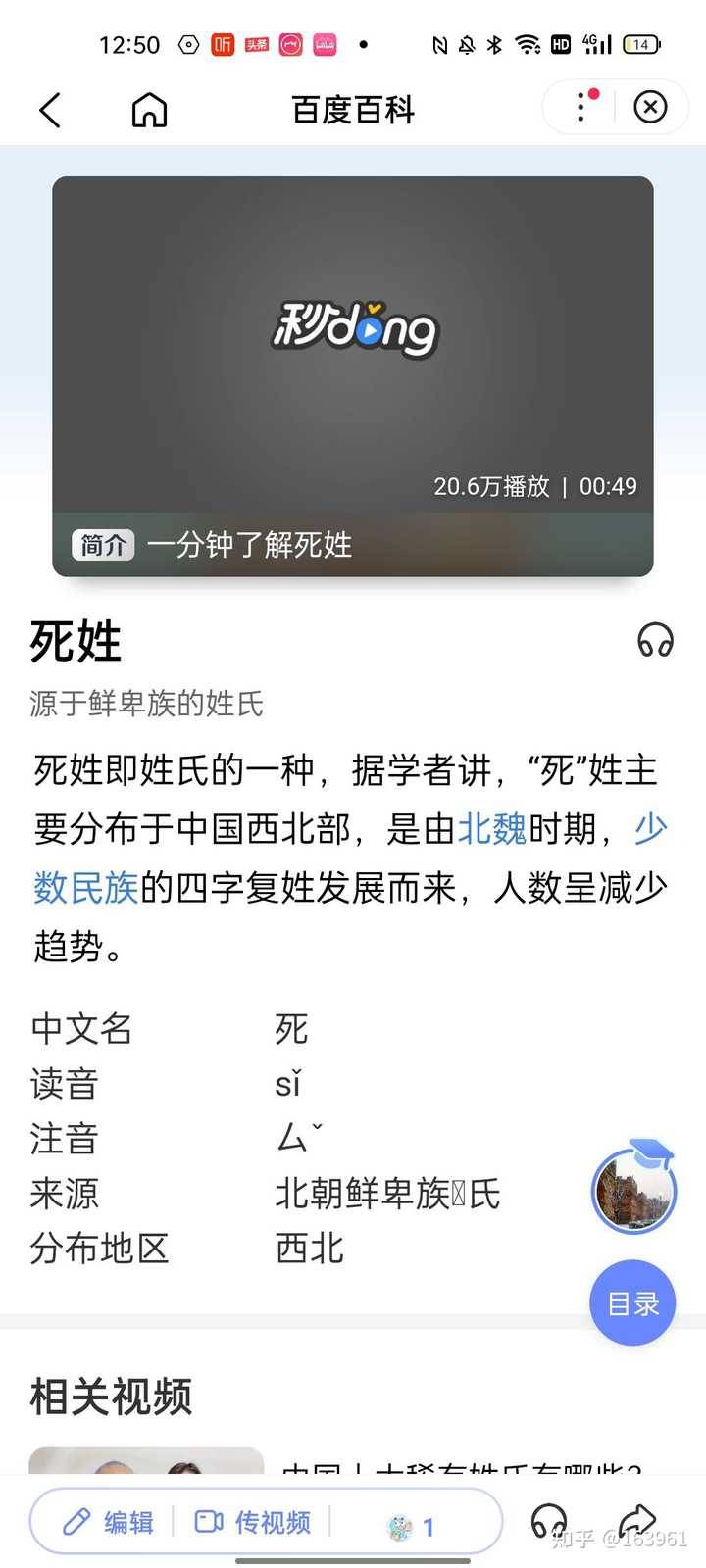706x1568 pixels.
Task: Open the floating avatar with graduation cap
Action: [634, 1189]
